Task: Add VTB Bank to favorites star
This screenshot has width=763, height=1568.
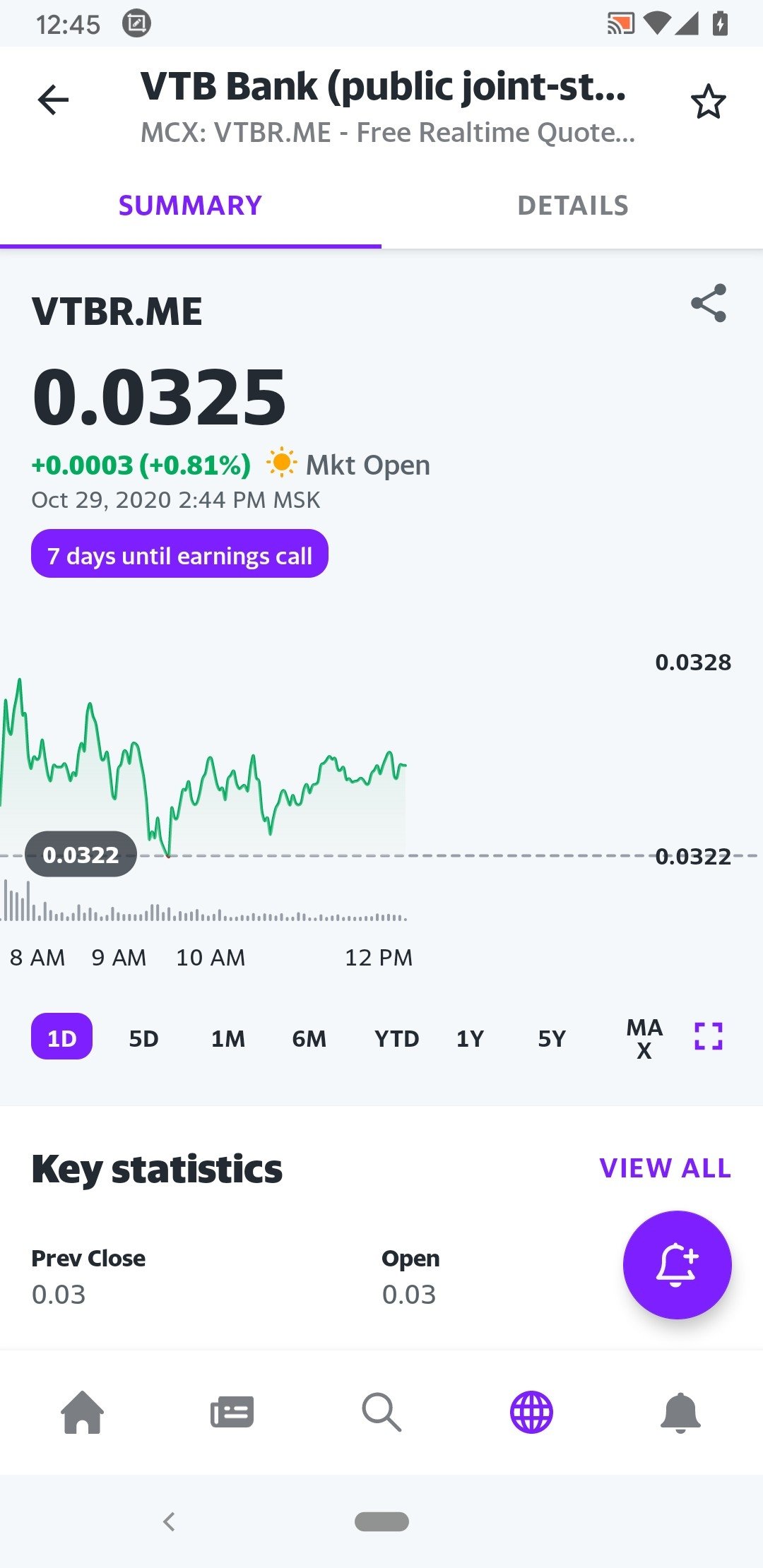Action: 708,102
